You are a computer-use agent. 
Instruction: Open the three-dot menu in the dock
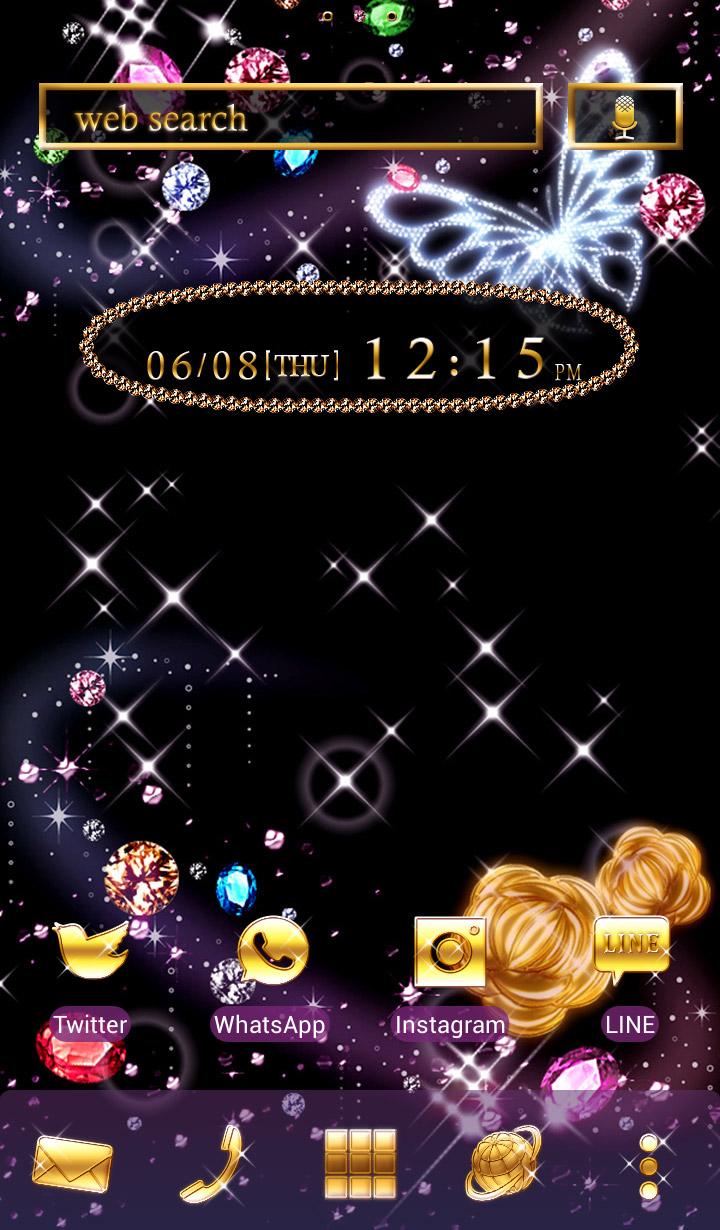(649, 1165)
